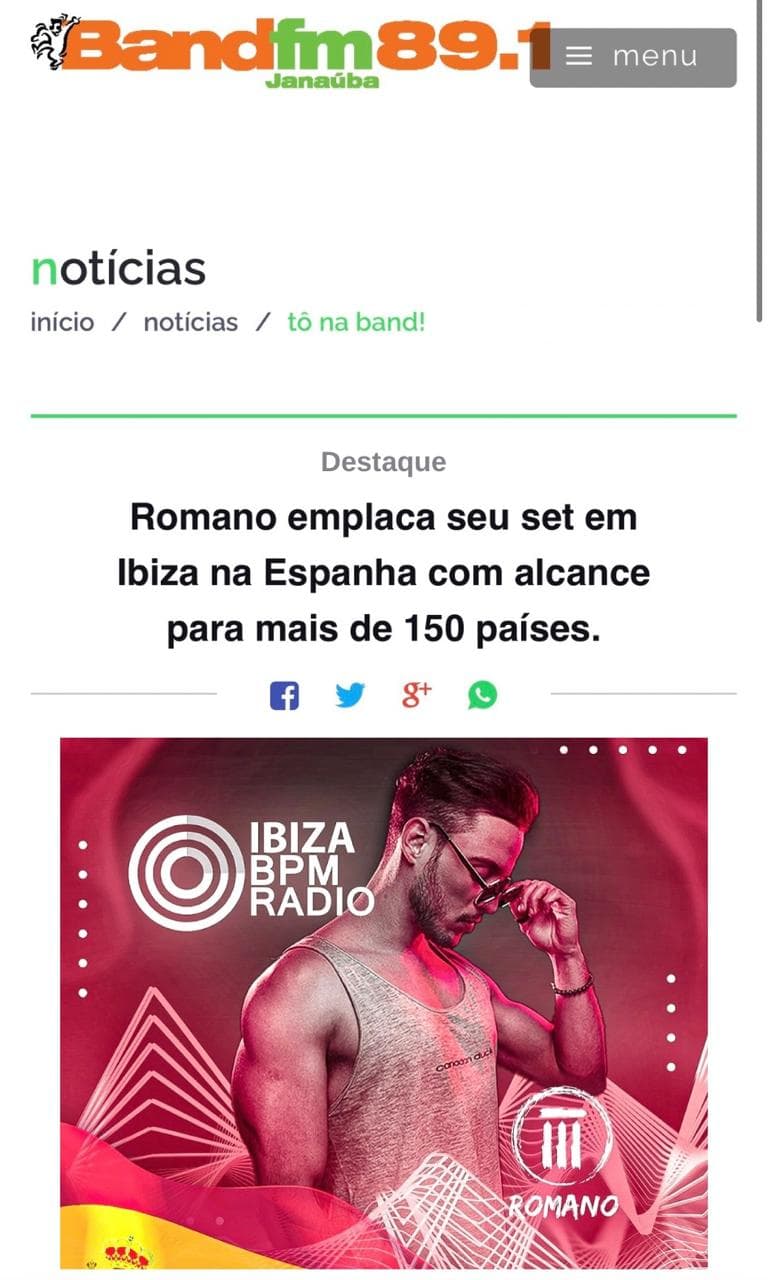Select the Twitter bird share icon

(352, 694)
